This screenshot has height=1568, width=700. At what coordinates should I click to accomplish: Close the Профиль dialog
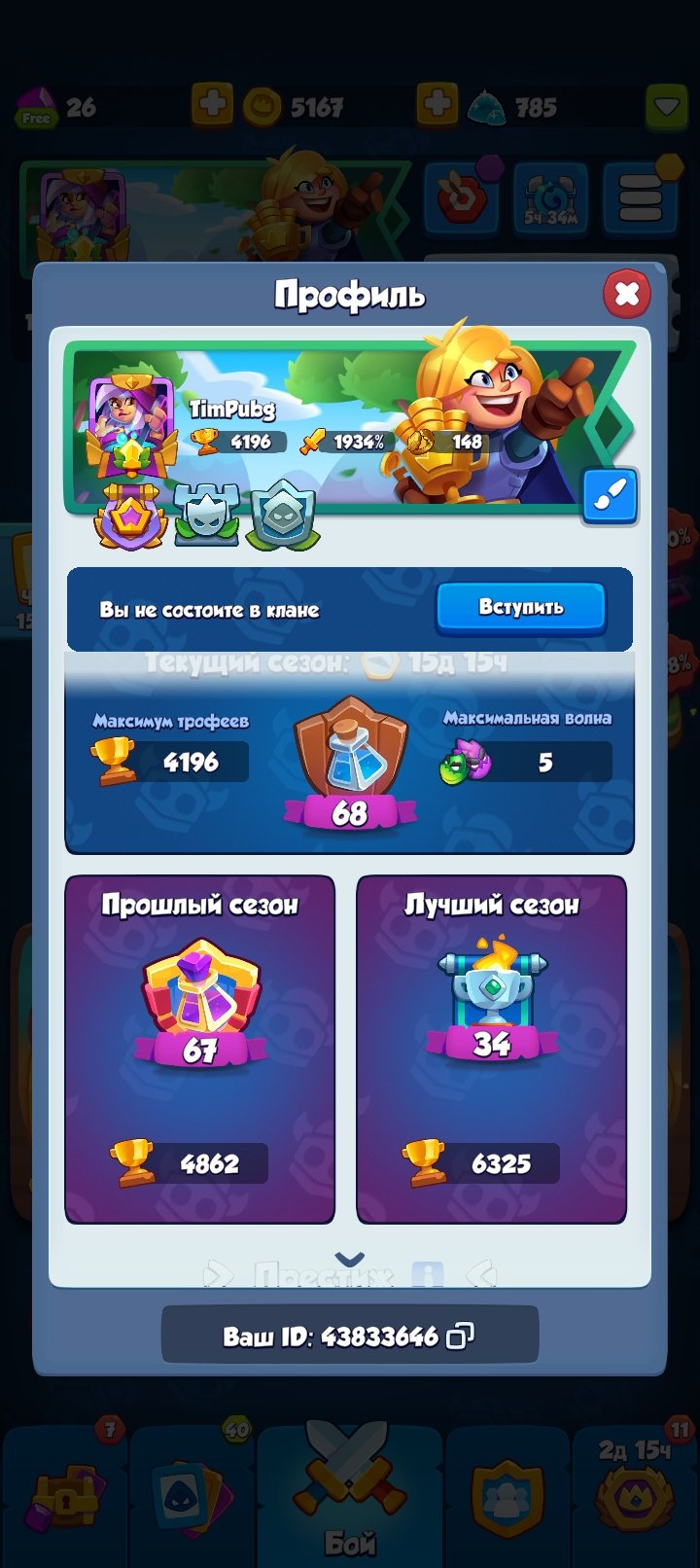[x=627, y=293]
